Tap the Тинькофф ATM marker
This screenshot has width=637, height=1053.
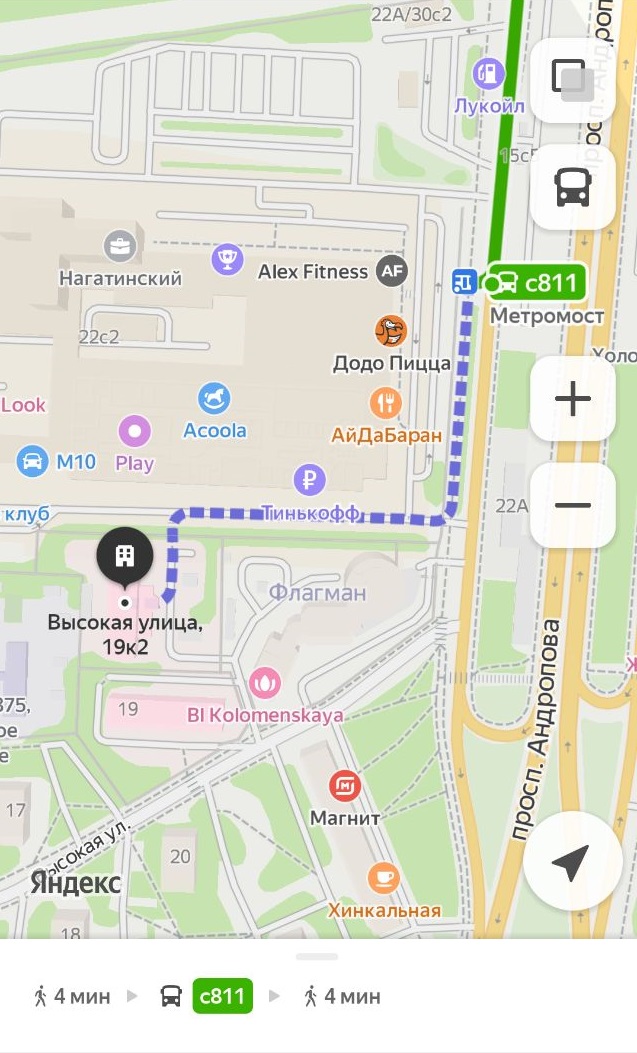coord(309,479)
